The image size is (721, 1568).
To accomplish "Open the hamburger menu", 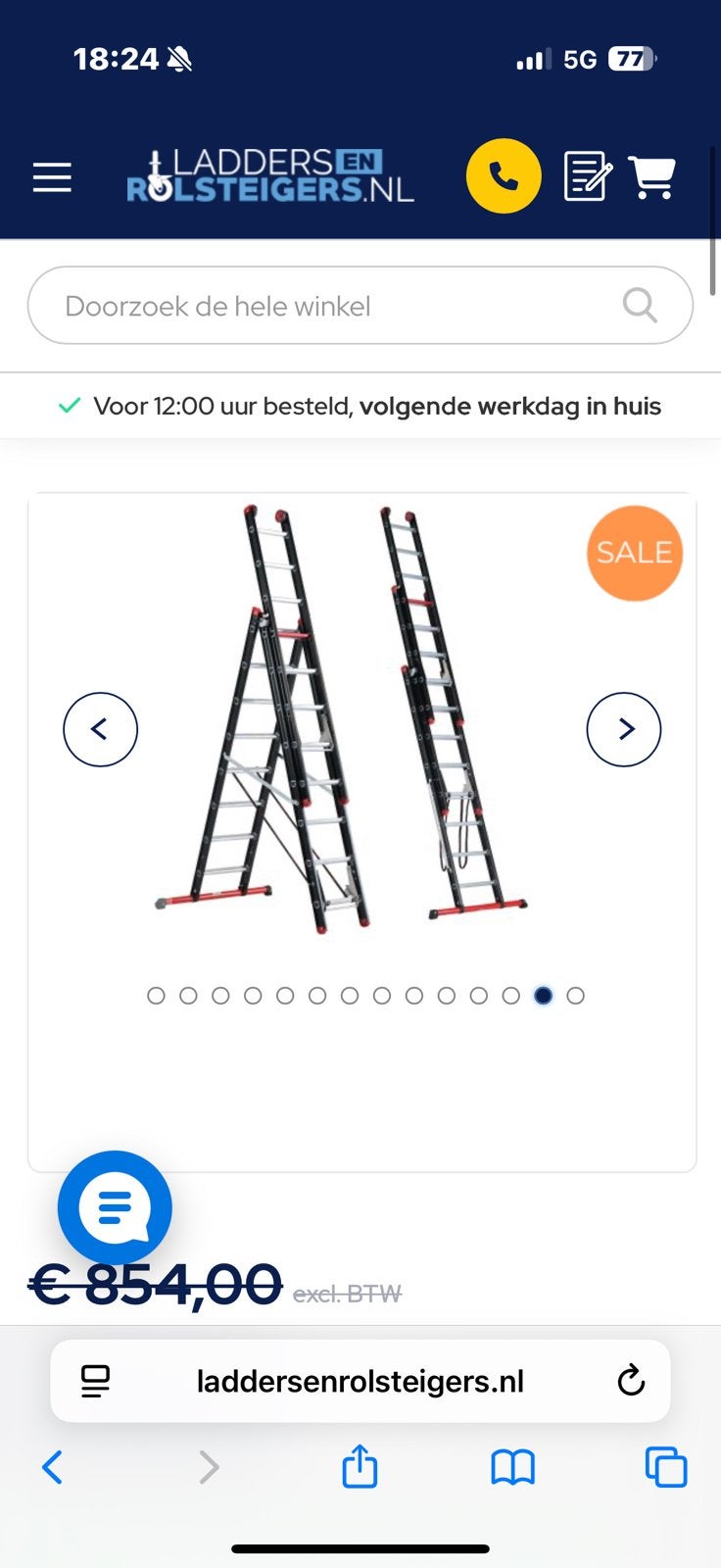I will (x=52, y=177).
